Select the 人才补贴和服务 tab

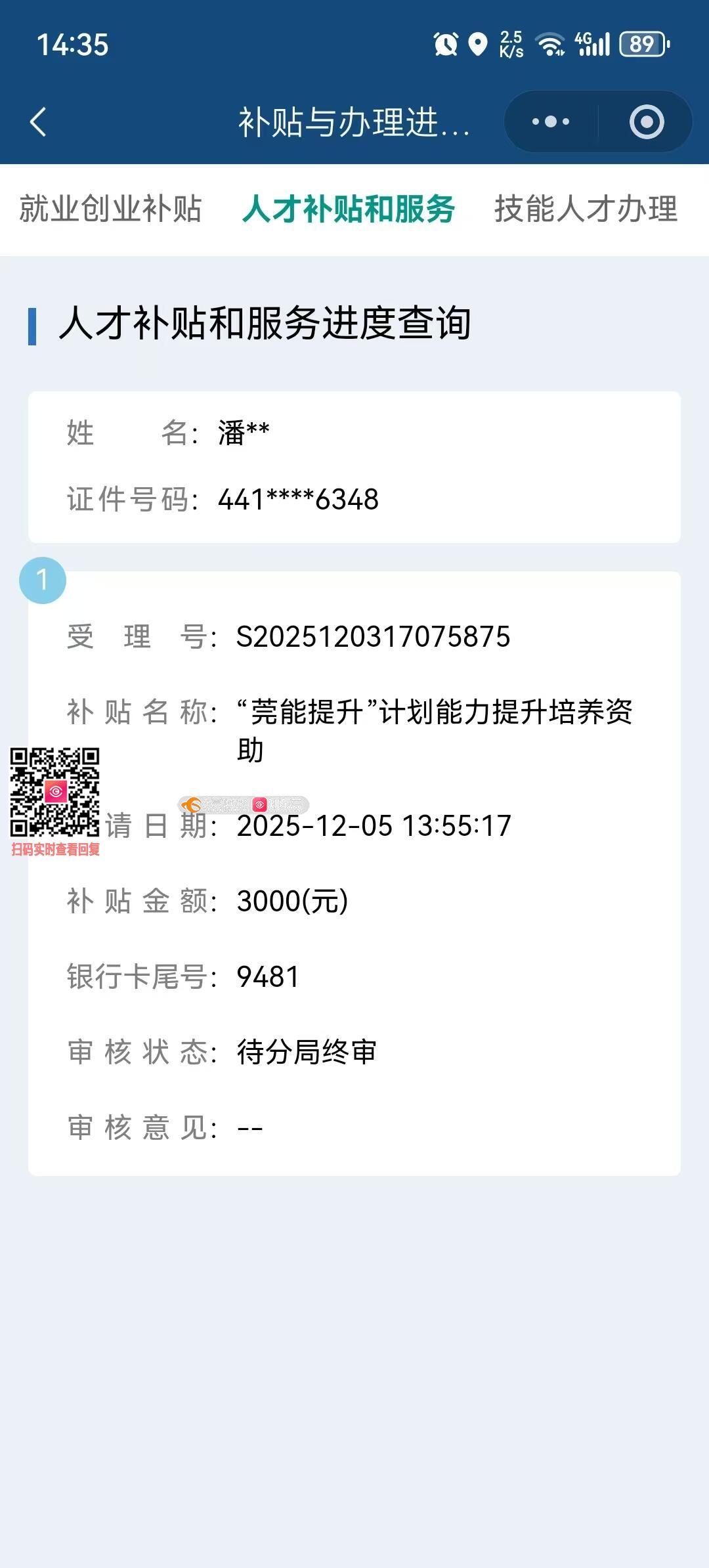tap(348, 209)
